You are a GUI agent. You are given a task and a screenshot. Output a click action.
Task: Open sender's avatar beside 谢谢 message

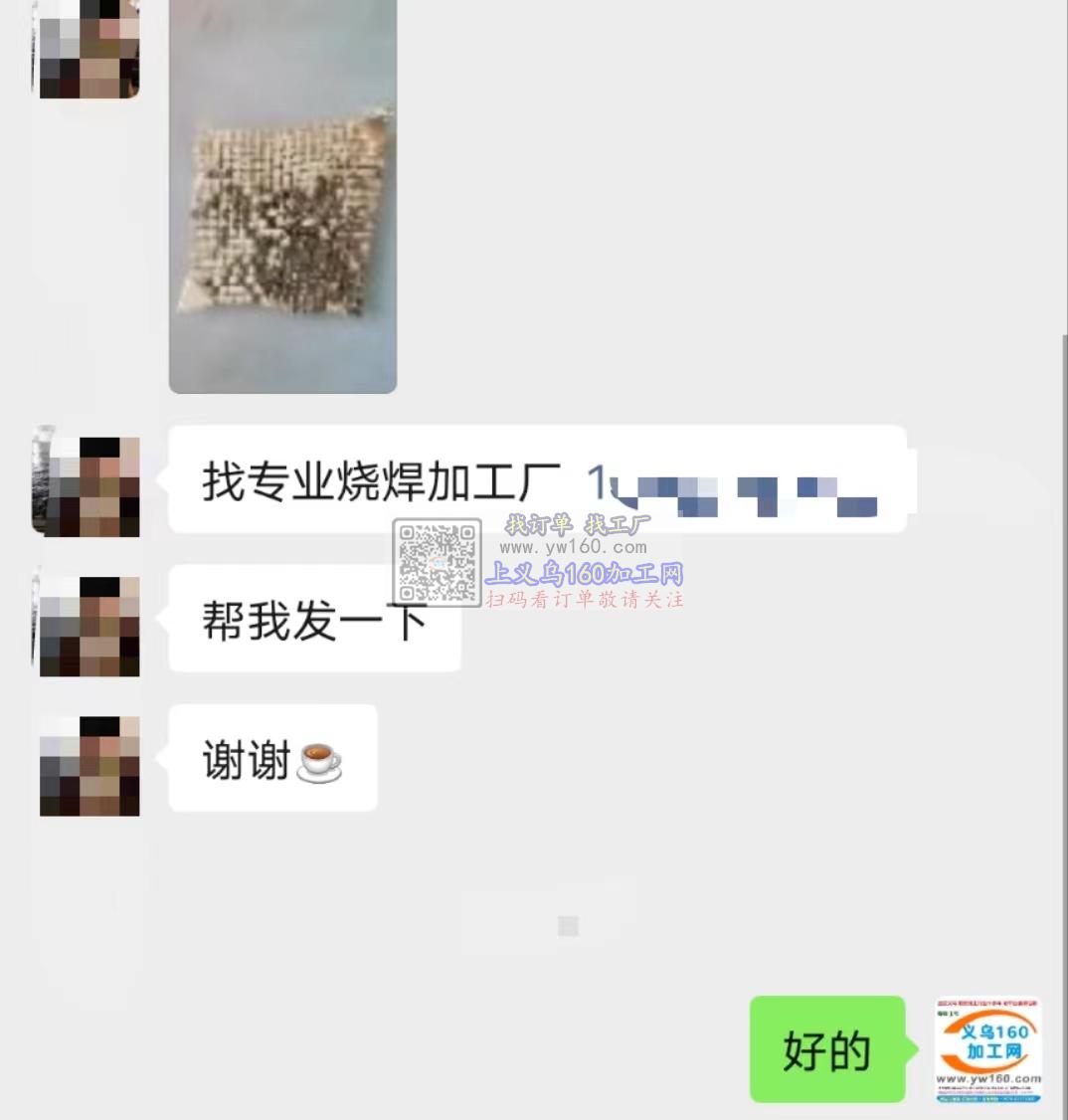click(x=89, y=766)
